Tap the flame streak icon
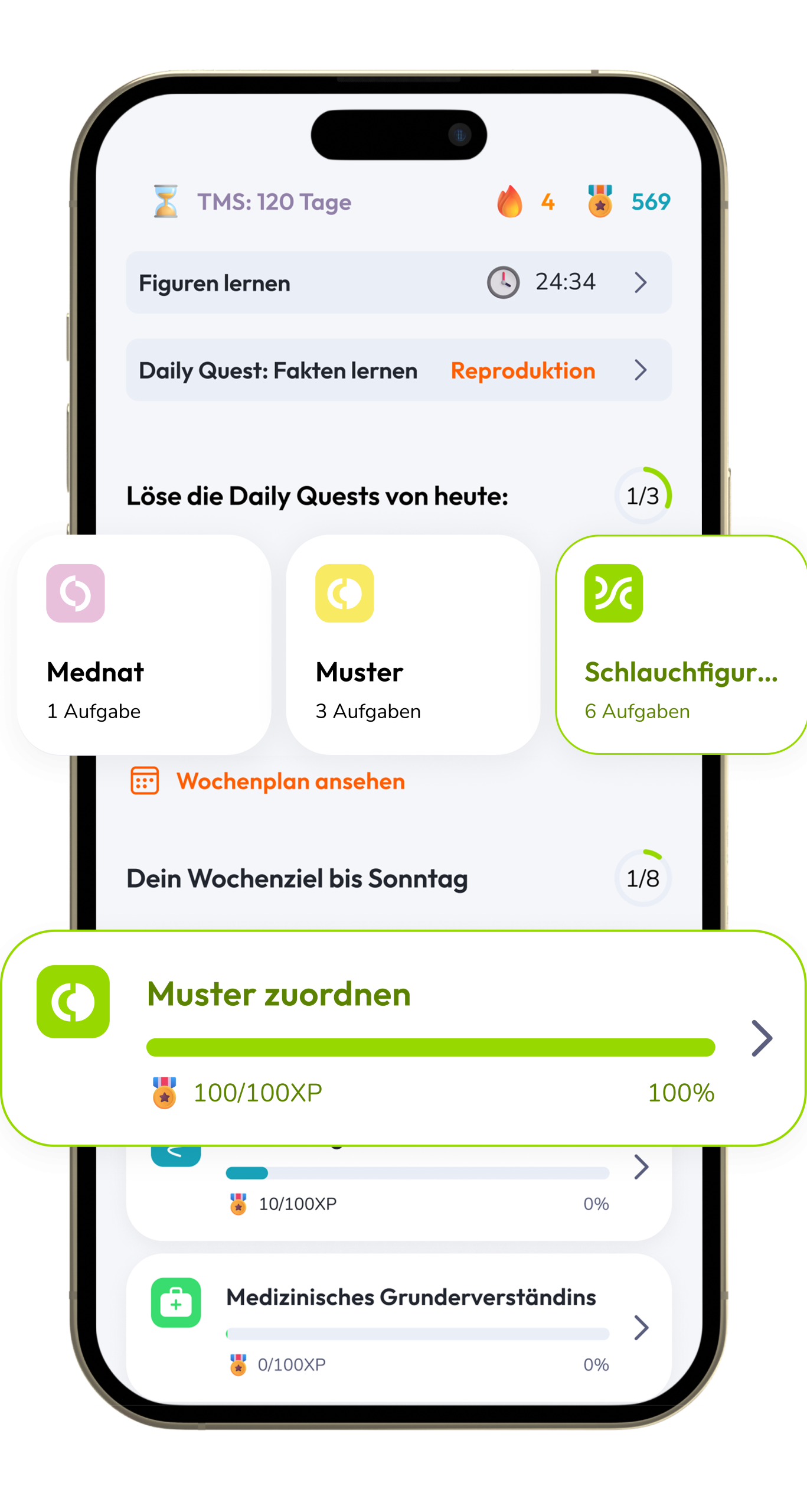This screenshot has height=1512, width=807. (x=509, y=201)
